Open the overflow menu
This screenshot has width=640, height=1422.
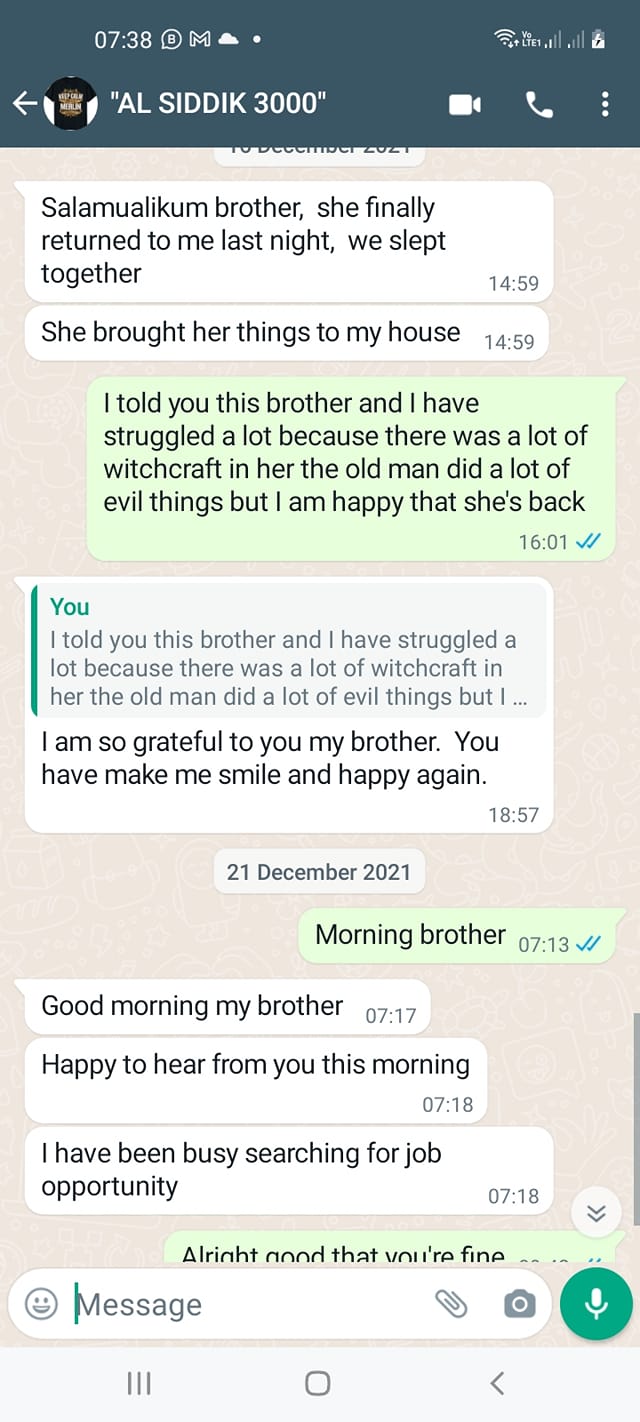[x=605, y=104]
